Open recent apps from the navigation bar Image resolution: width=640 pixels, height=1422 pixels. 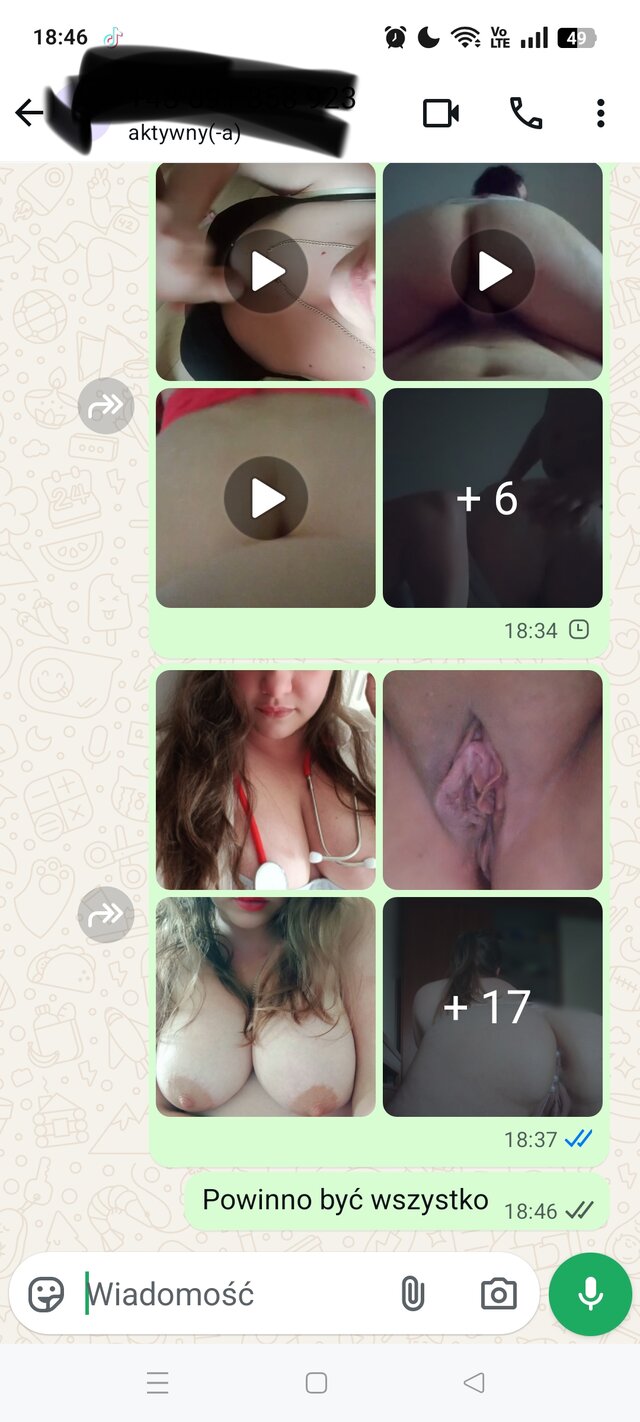click(157, 1383)
